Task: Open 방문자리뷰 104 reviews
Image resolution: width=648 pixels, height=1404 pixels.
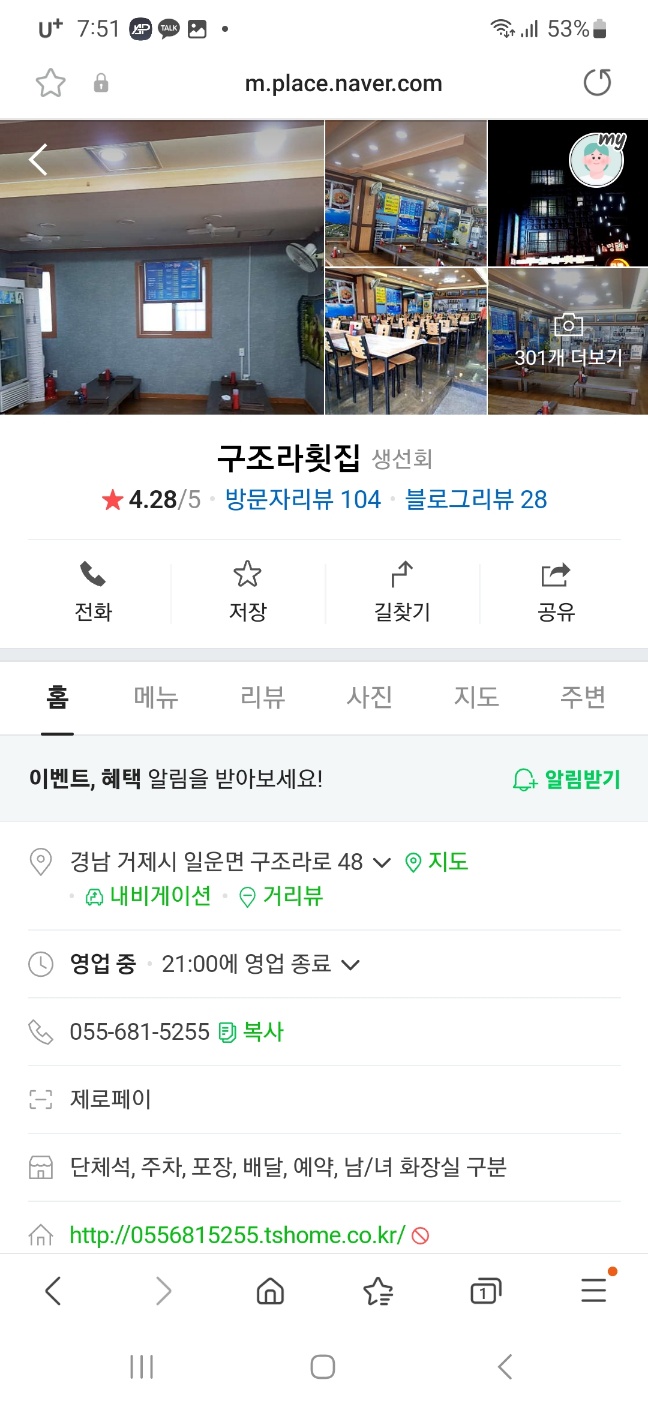Action: [x=303, y=499]
